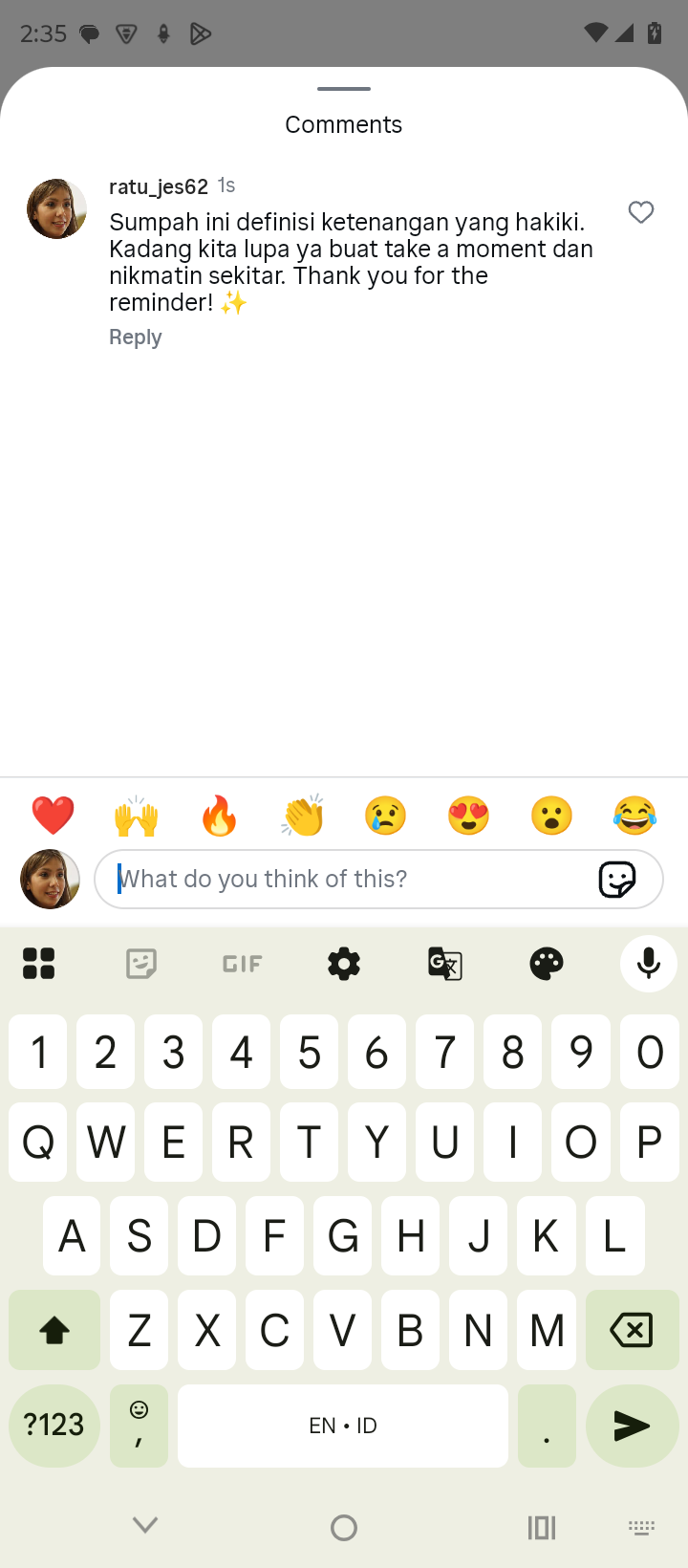688x1568 pixels.
Task: Open keyboard settings gear
Action: click(344, 964)
